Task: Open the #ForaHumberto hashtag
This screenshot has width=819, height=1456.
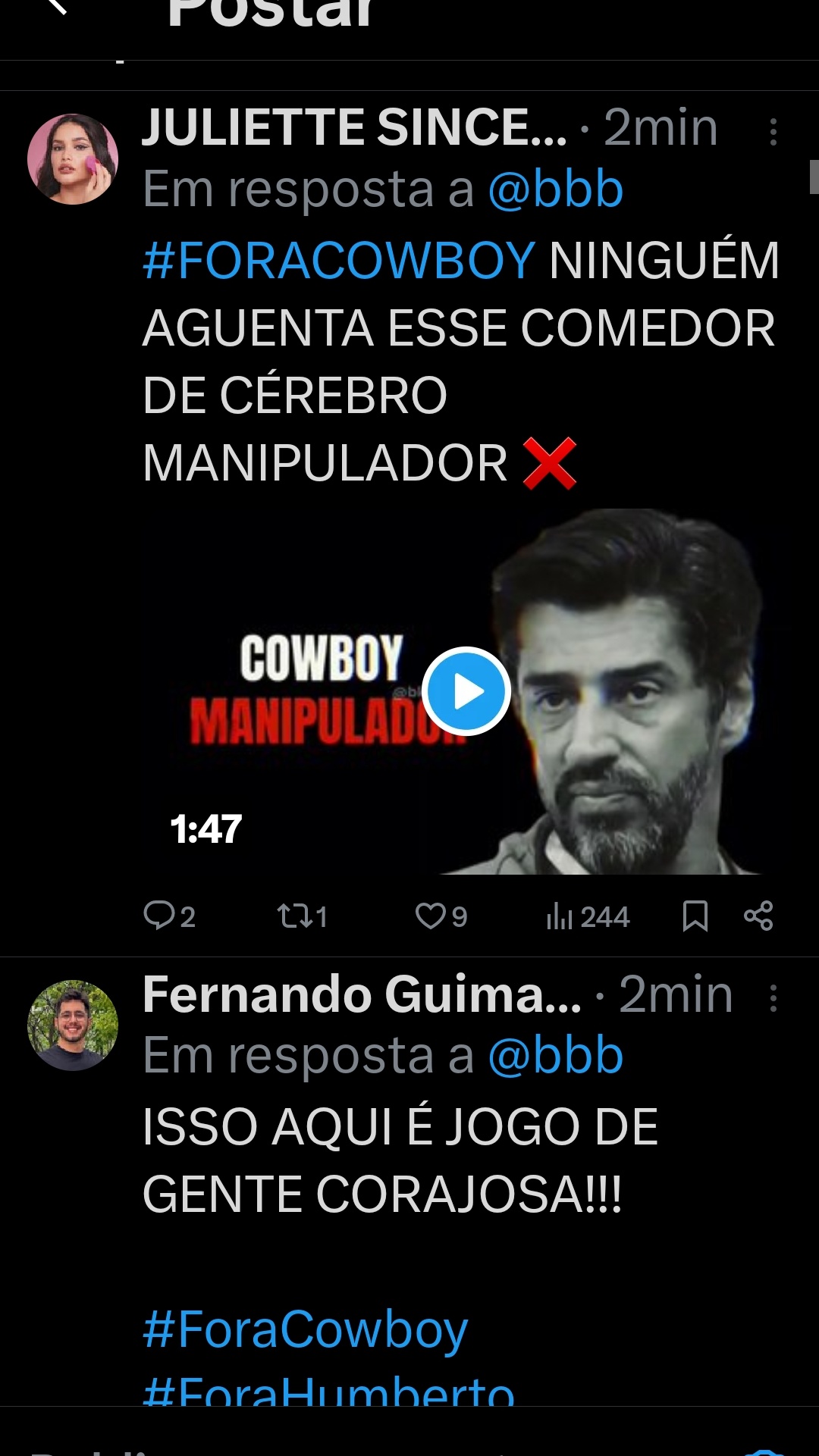Action: pyautogui.click(x=328, y=1393)
